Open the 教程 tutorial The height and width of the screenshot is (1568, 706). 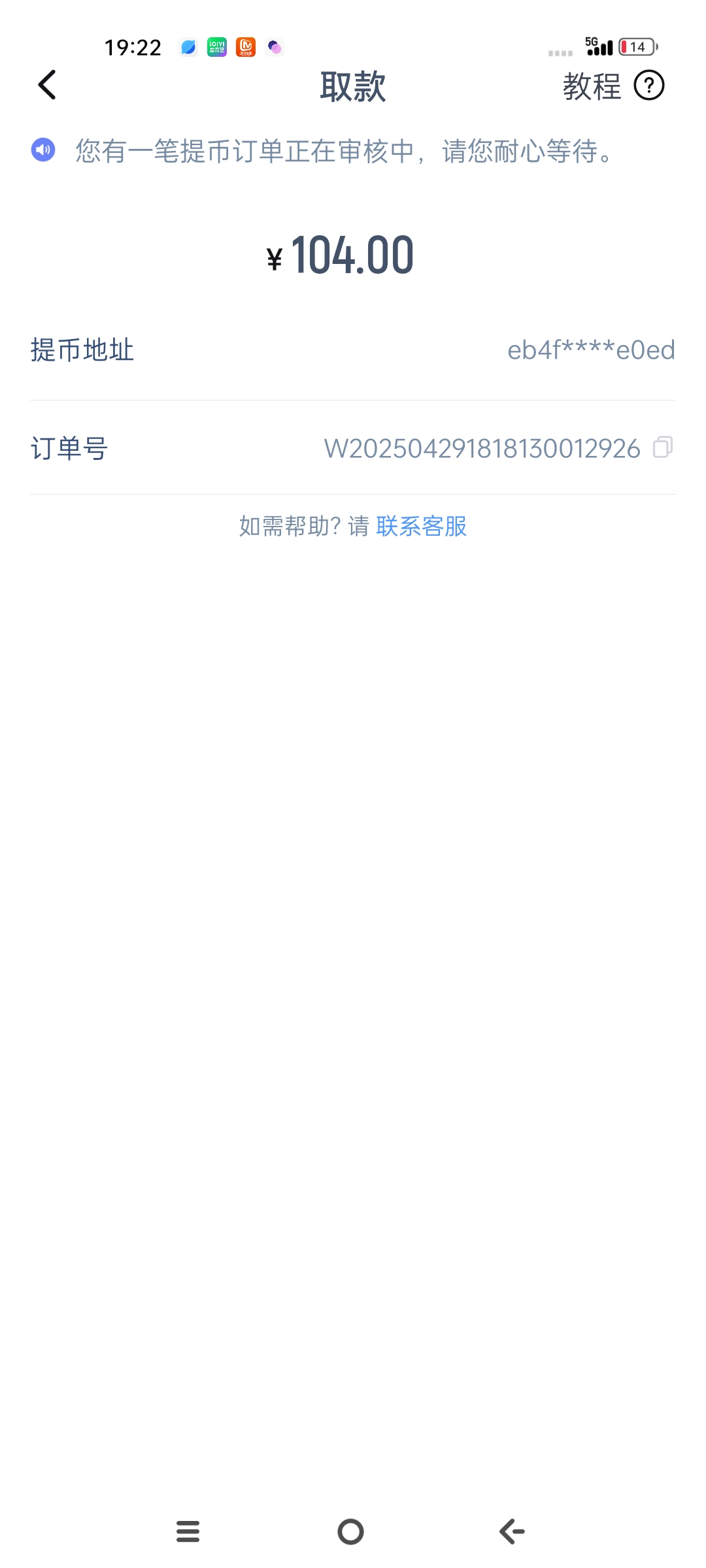tap(592, 86)
